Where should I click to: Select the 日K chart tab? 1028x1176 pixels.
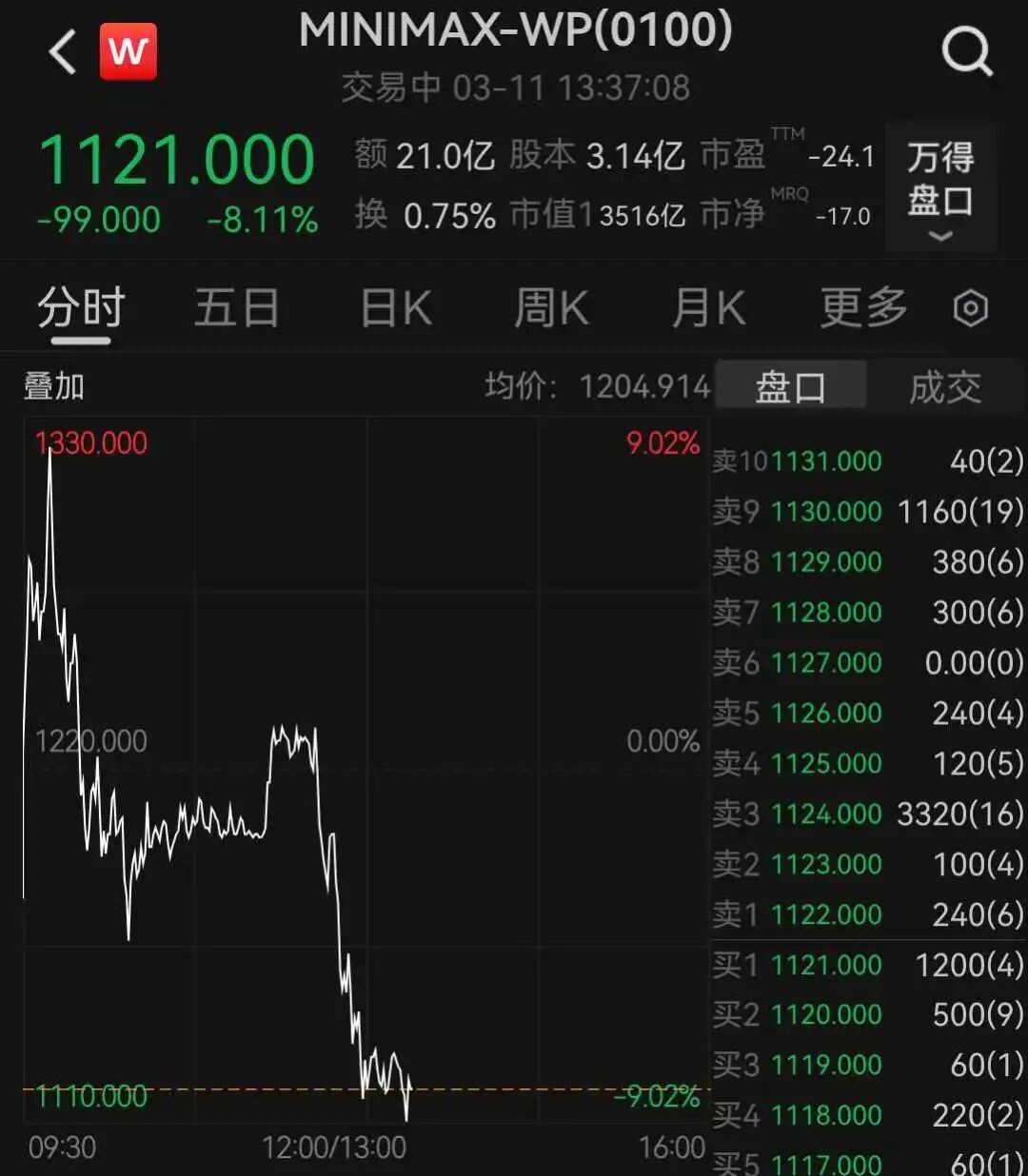pyautogui.click(x=396, y=309)
